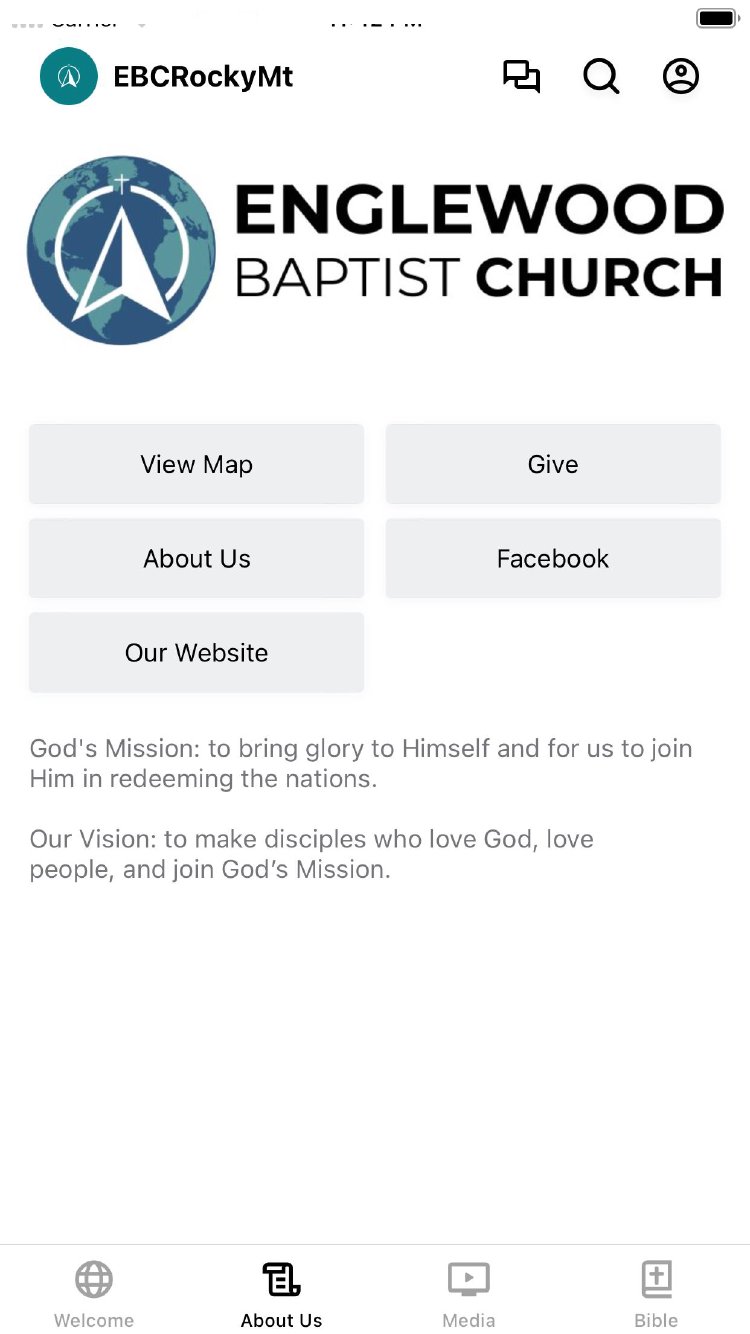Tap the View Map button
This screenshot has width=750, height=1334.
pyautogui.click(x=196, y=464)
